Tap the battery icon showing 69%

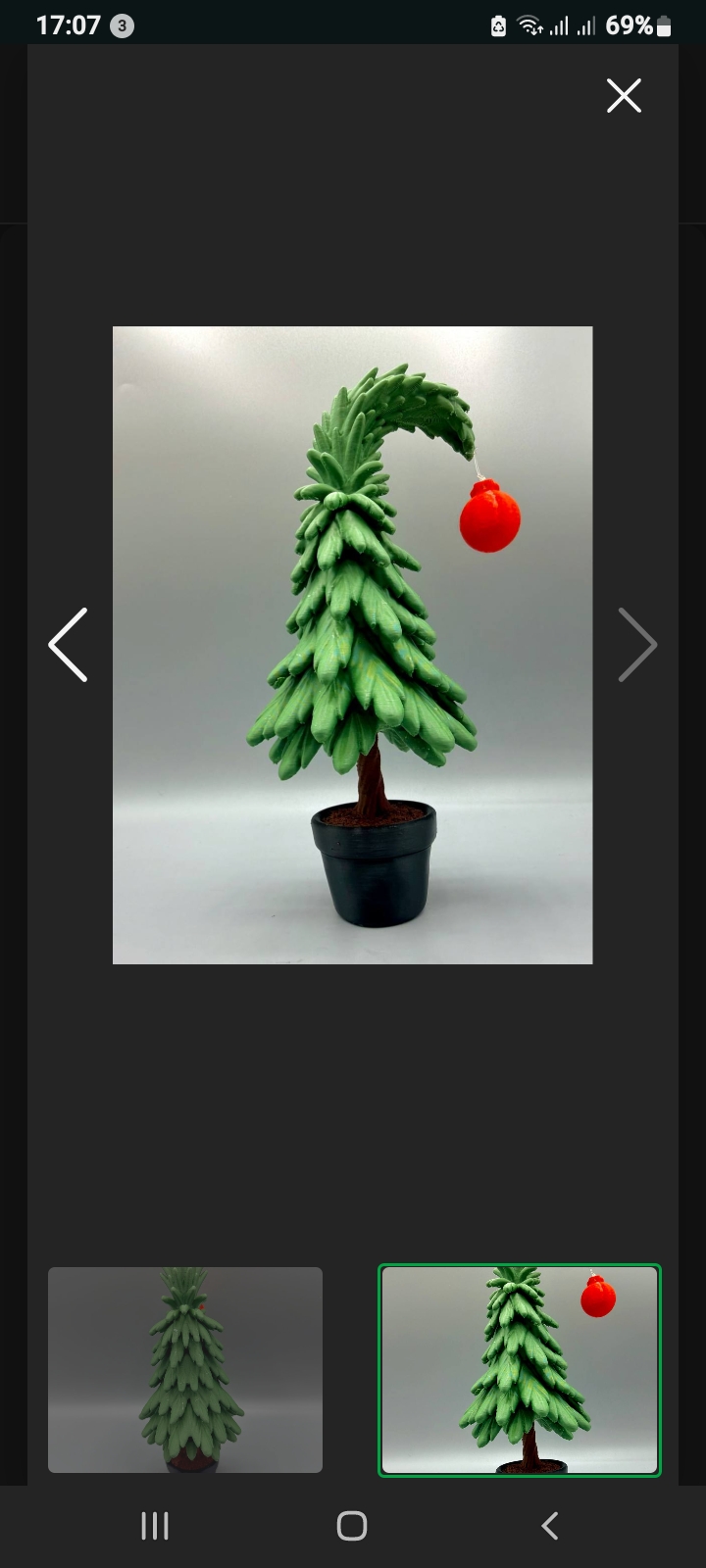coord(665,25)
